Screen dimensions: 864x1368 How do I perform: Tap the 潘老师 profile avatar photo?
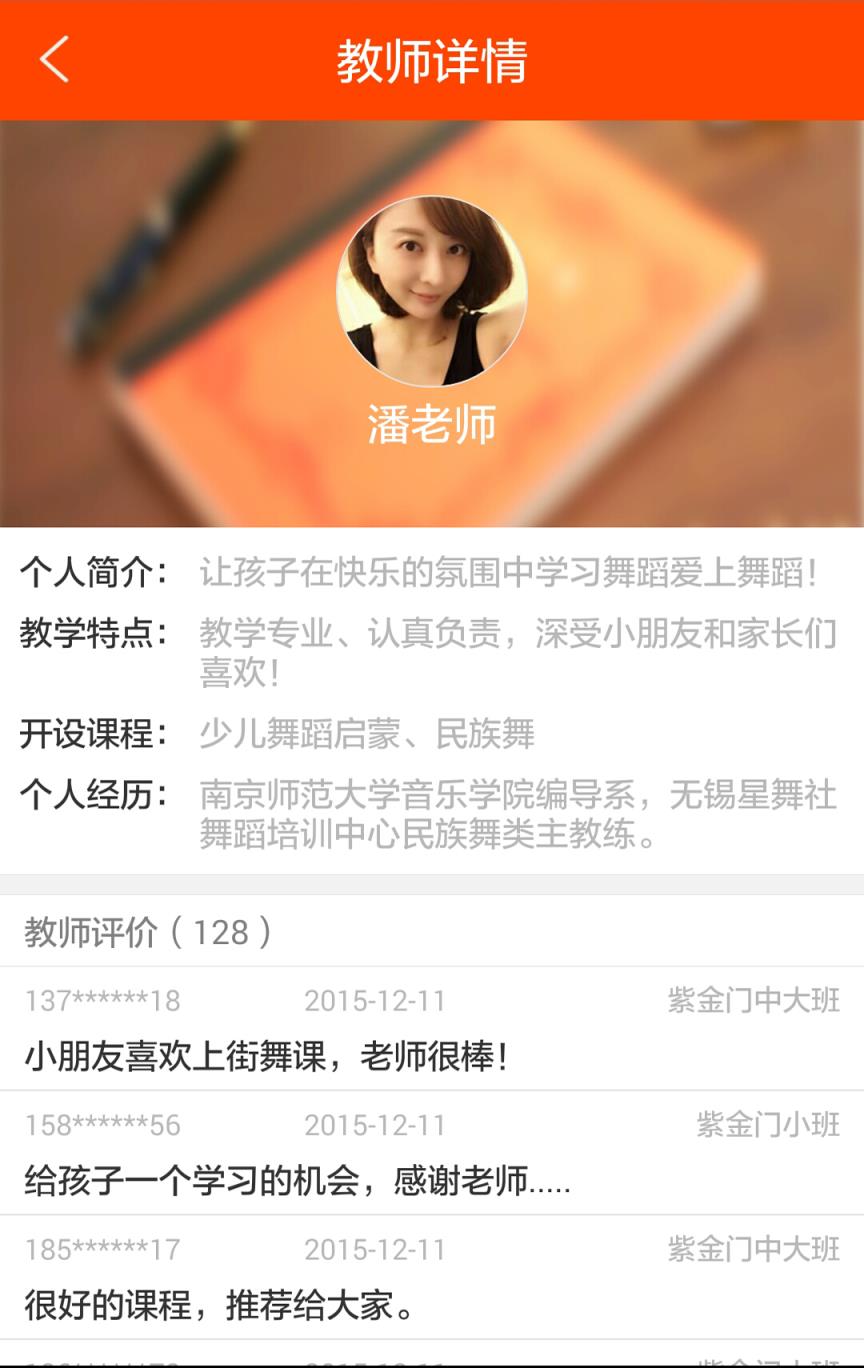[432, 292]
